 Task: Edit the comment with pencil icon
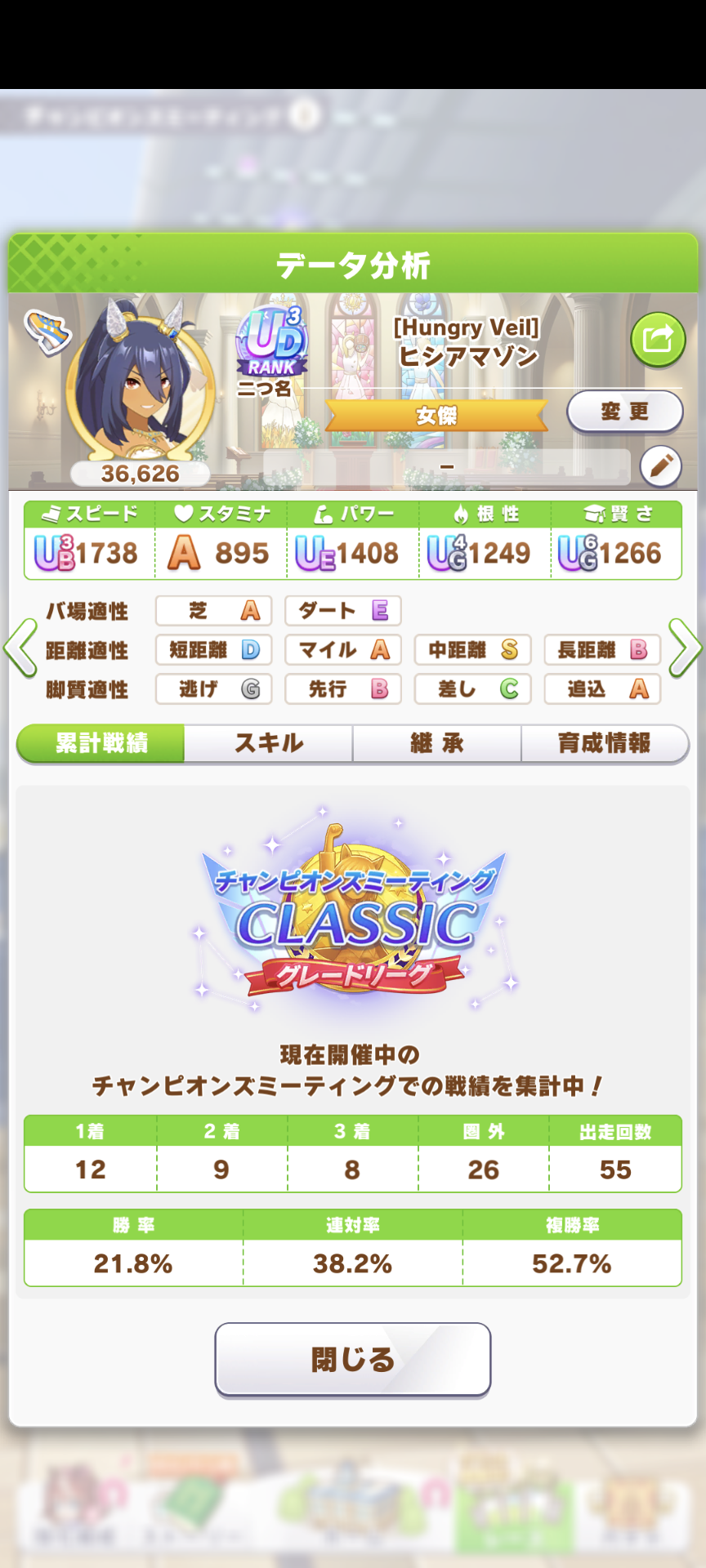click(x=660, y=466)
